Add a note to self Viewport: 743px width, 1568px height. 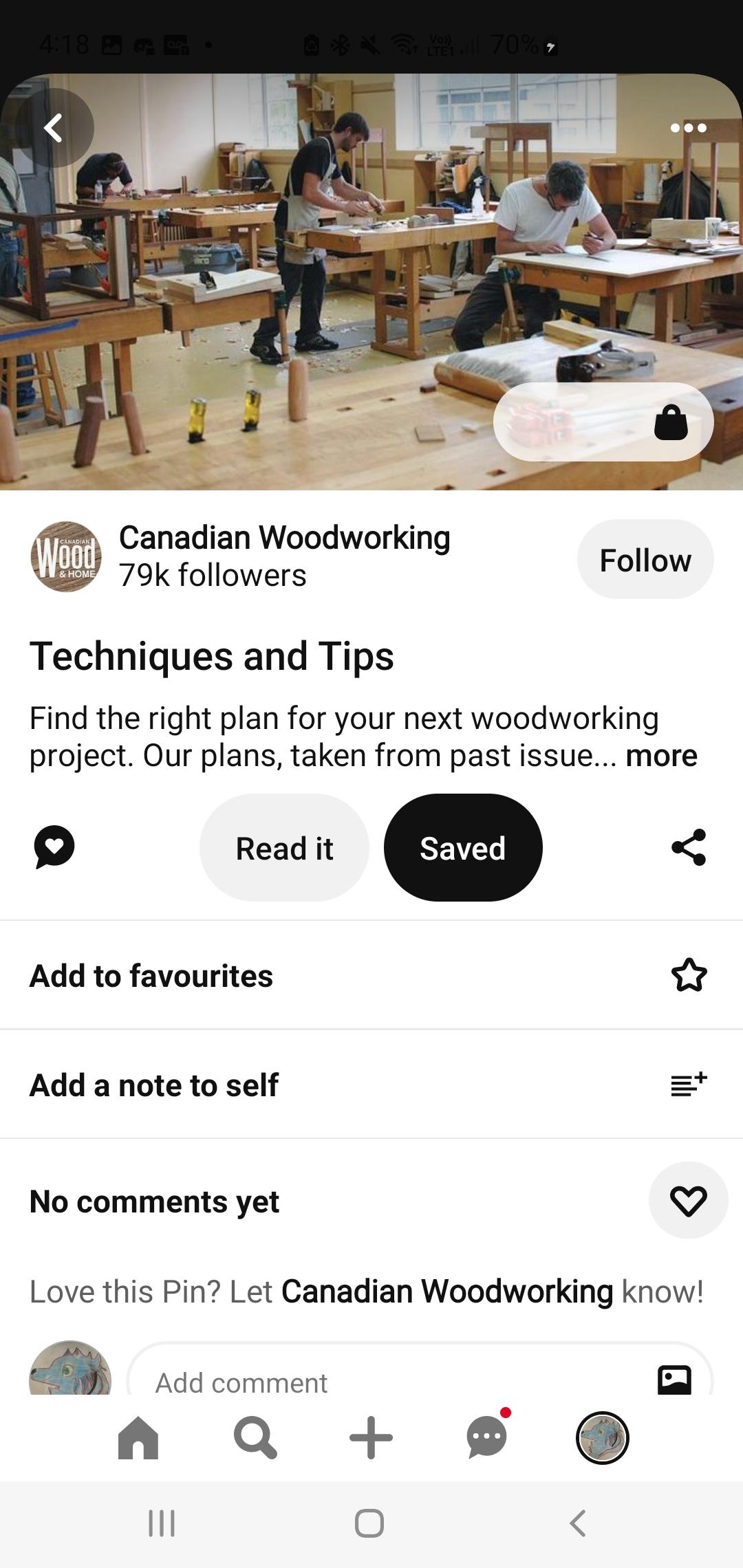[x=689, y=1085]
